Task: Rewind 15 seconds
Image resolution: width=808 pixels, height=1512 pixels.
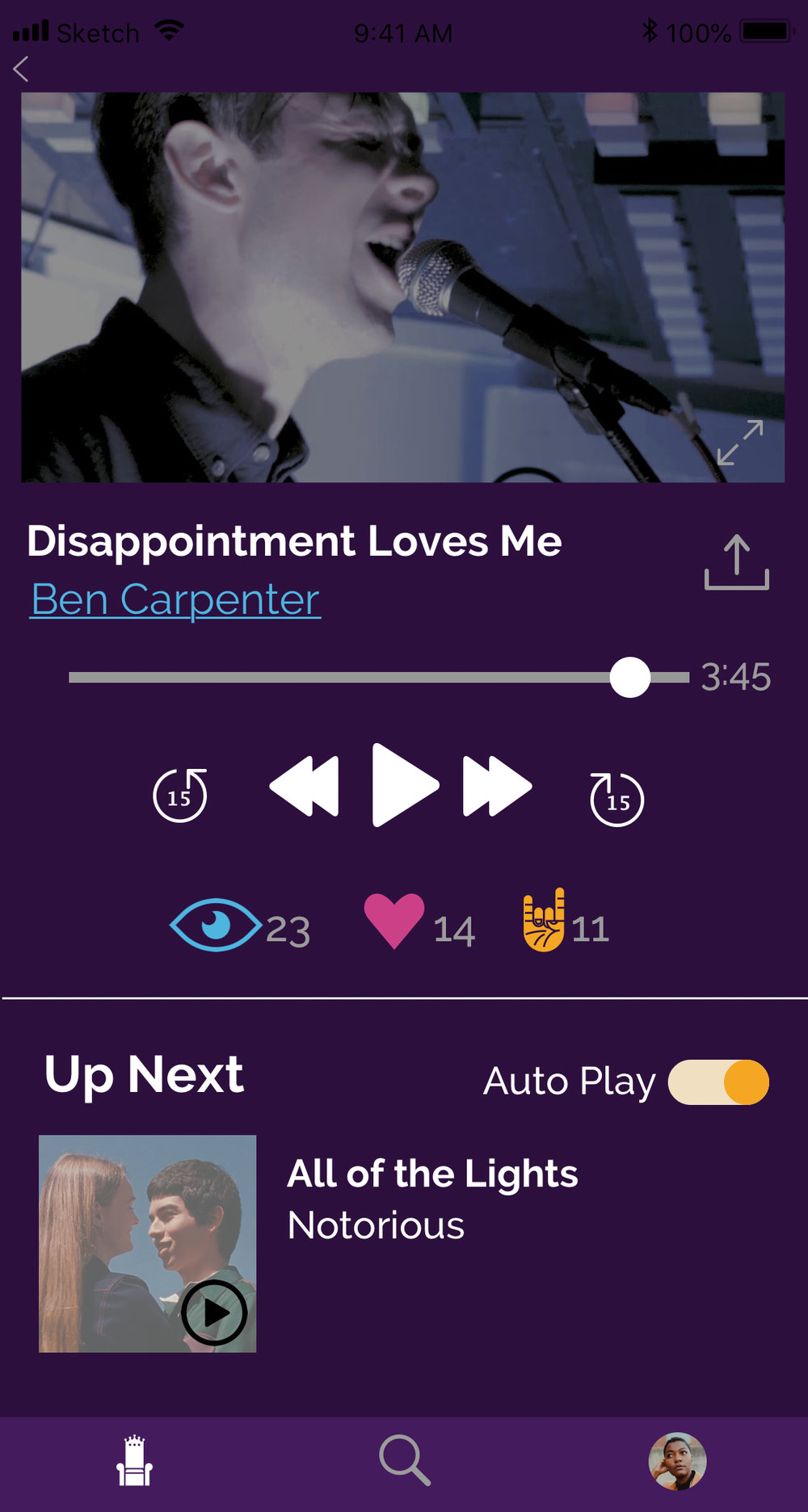Action: coord(180,796)
